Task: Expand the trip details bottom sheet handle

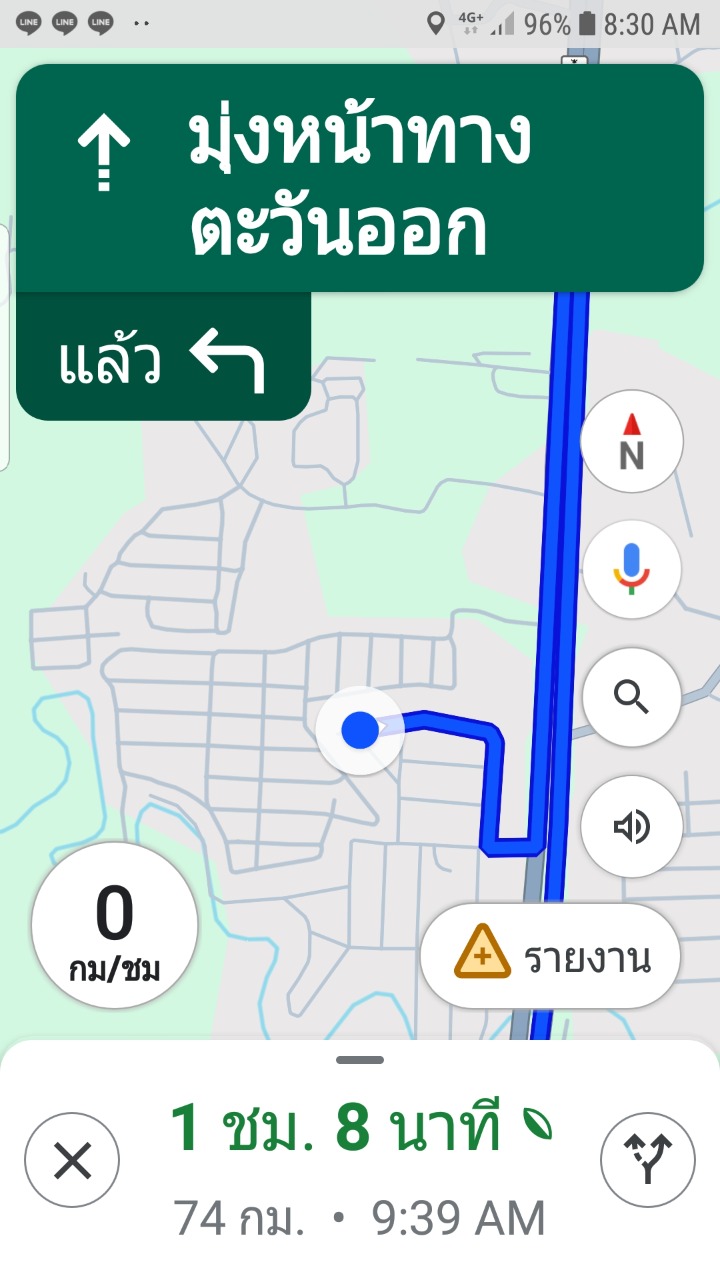Action: [360, 1060]
